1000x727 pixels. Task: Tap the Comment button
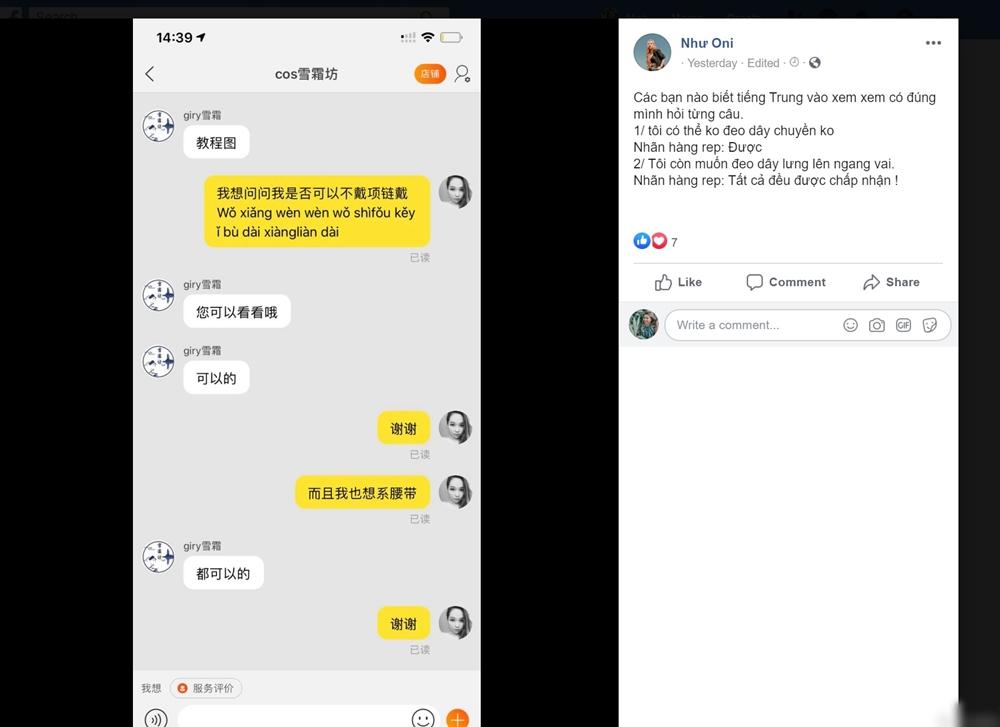point(786,282)
